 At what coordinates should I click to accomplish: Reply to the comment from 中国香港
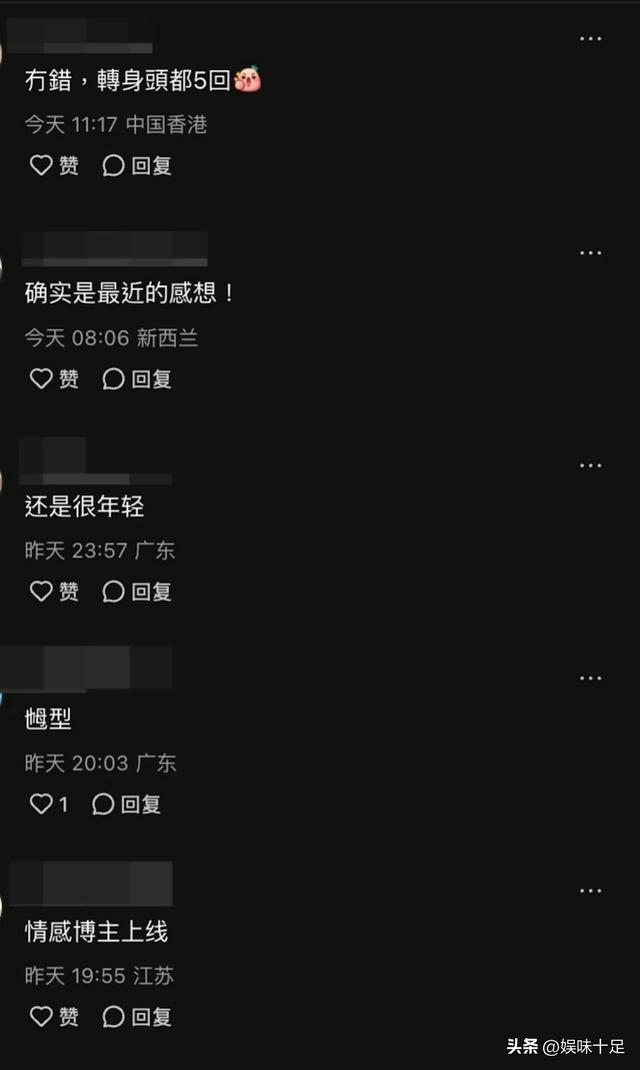point(138,166)
